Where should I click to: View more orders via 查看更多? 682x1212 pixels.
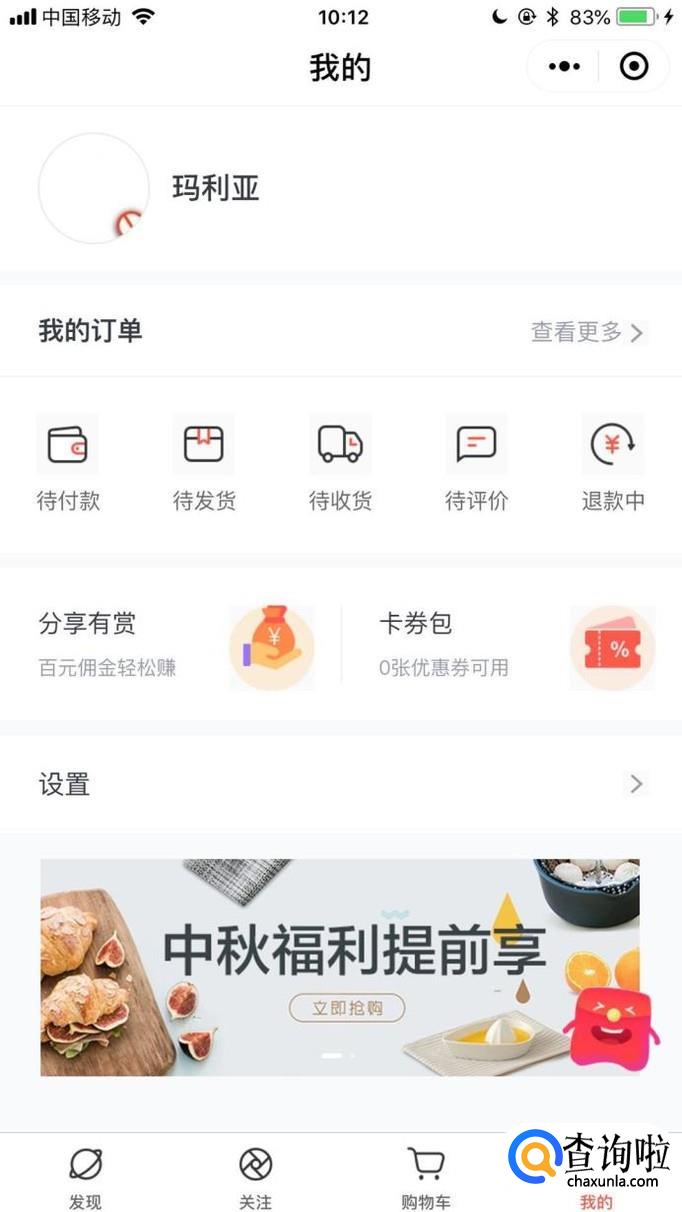pyautogui.click(x=588, y=332)
